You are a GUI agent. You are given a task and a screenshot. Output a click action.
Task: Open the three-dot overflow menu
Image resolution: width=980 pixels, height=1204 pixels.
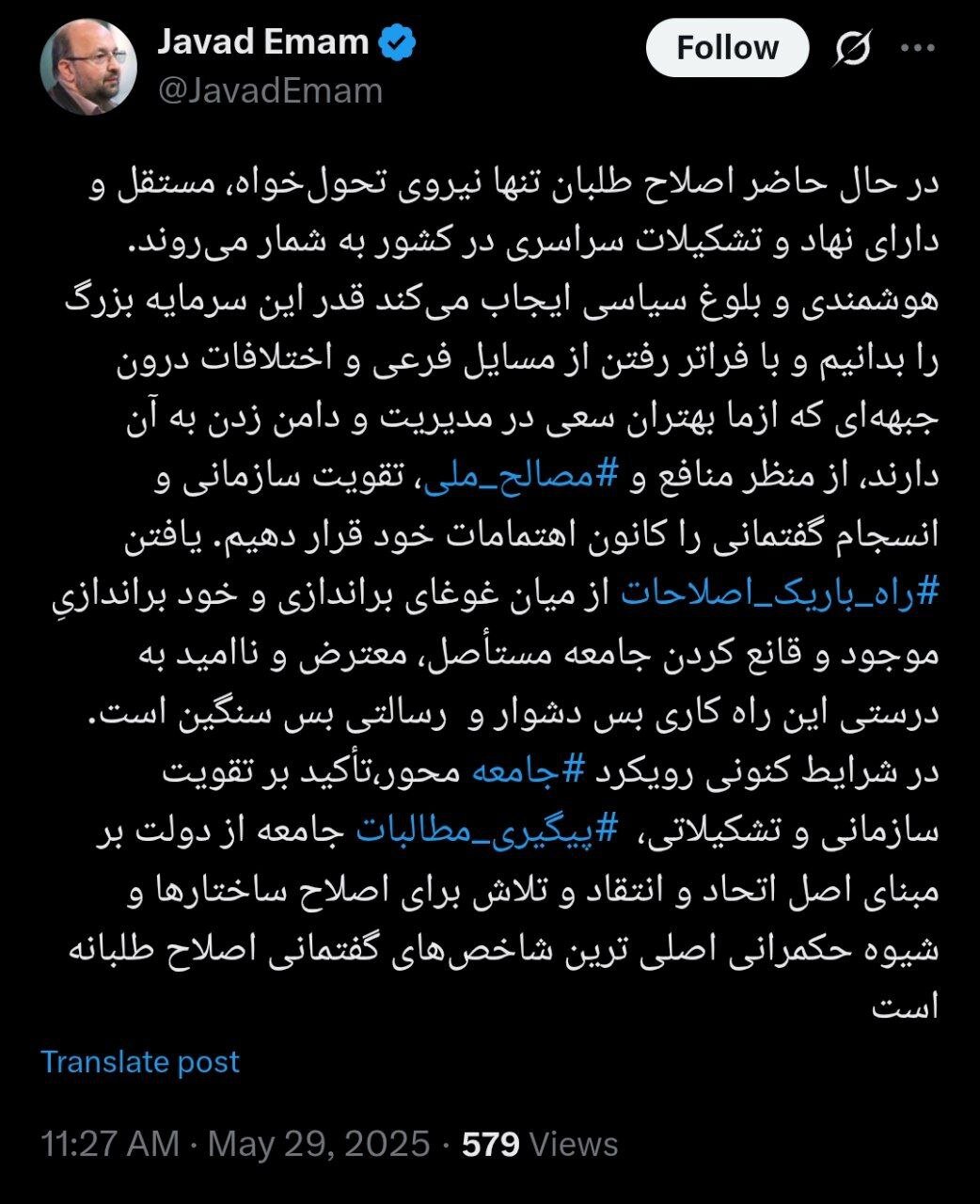coord(917,48)
